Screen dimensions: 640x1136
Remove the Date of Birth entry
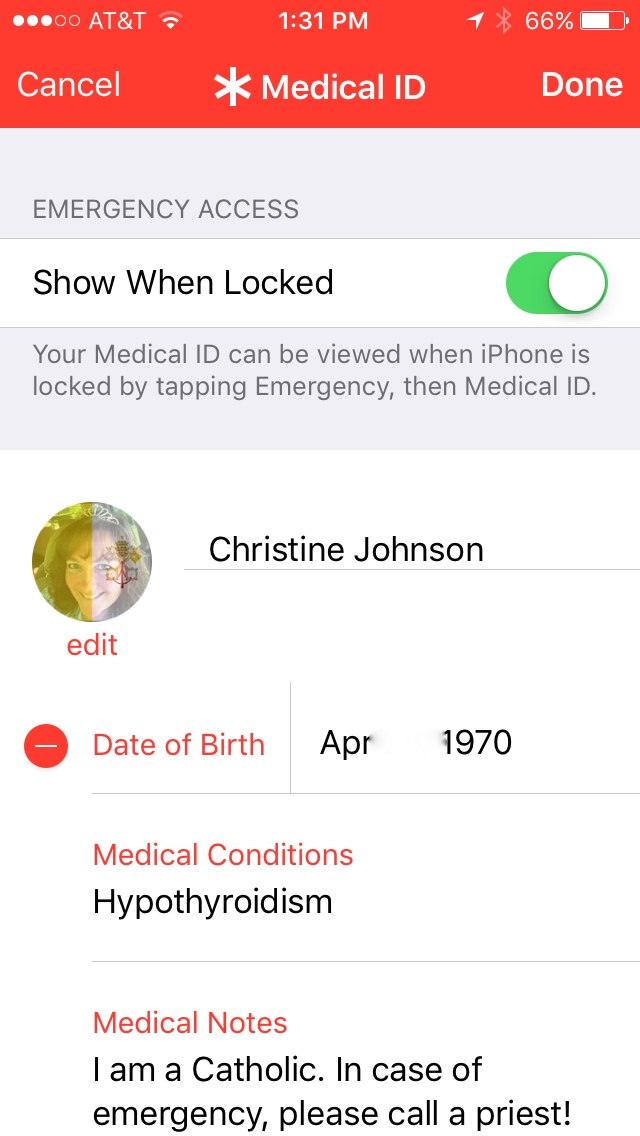point(46,745)
